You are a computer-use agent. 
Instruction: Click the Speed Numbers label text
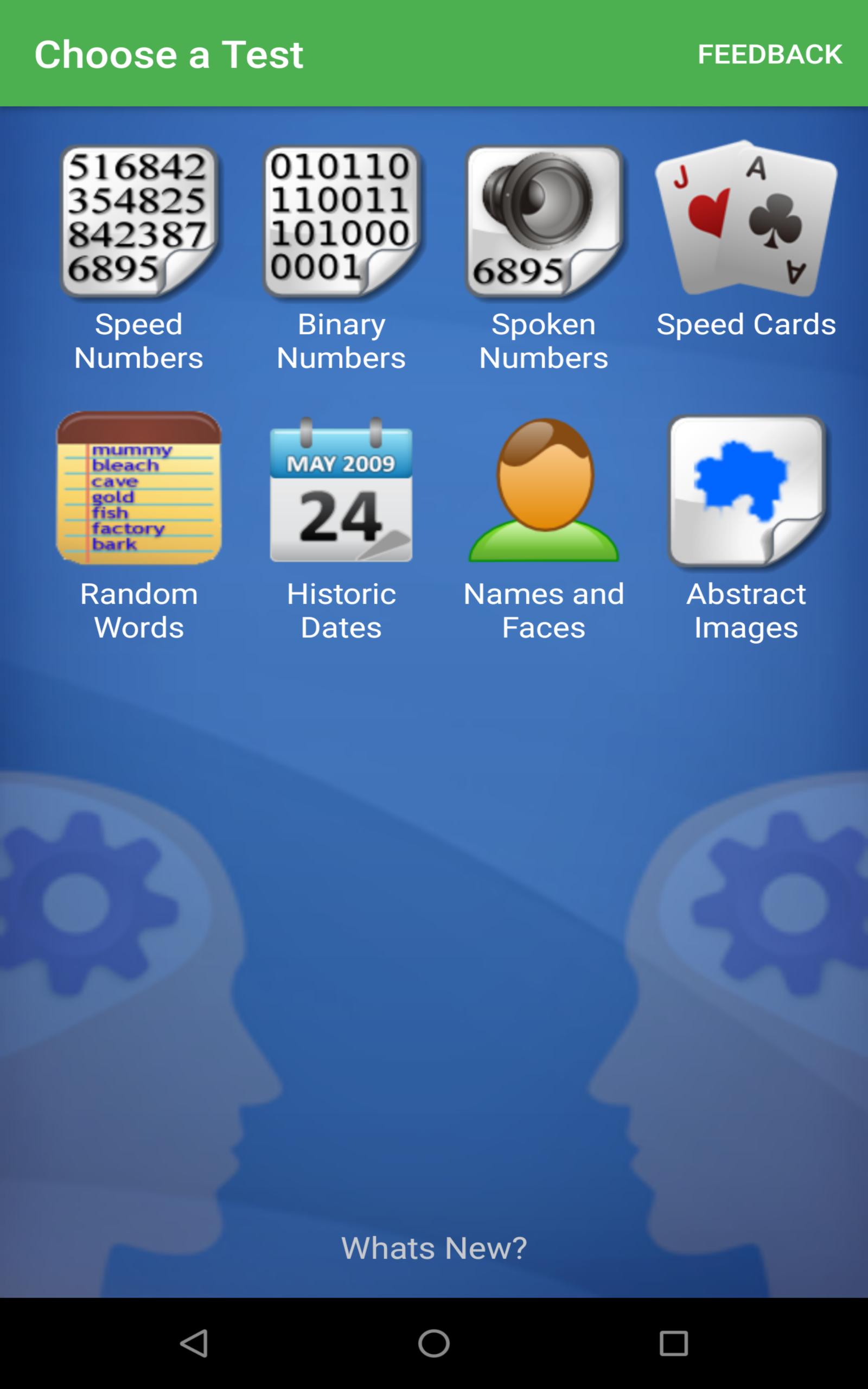coord(138,341)
